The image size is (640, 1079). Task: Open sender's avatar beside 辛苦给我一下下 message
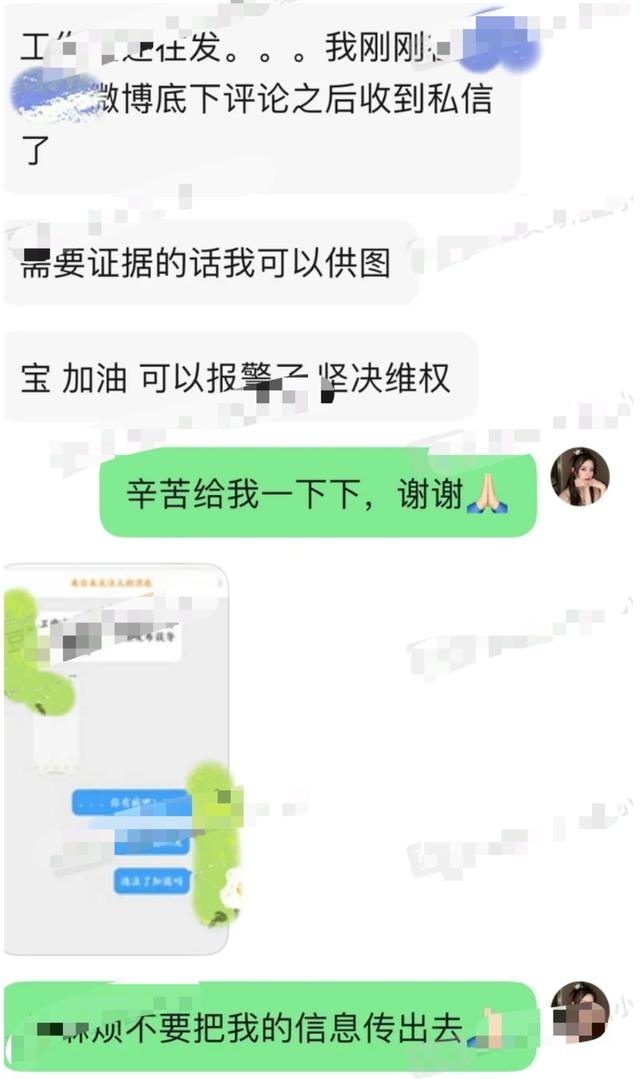tap(581, 477)
